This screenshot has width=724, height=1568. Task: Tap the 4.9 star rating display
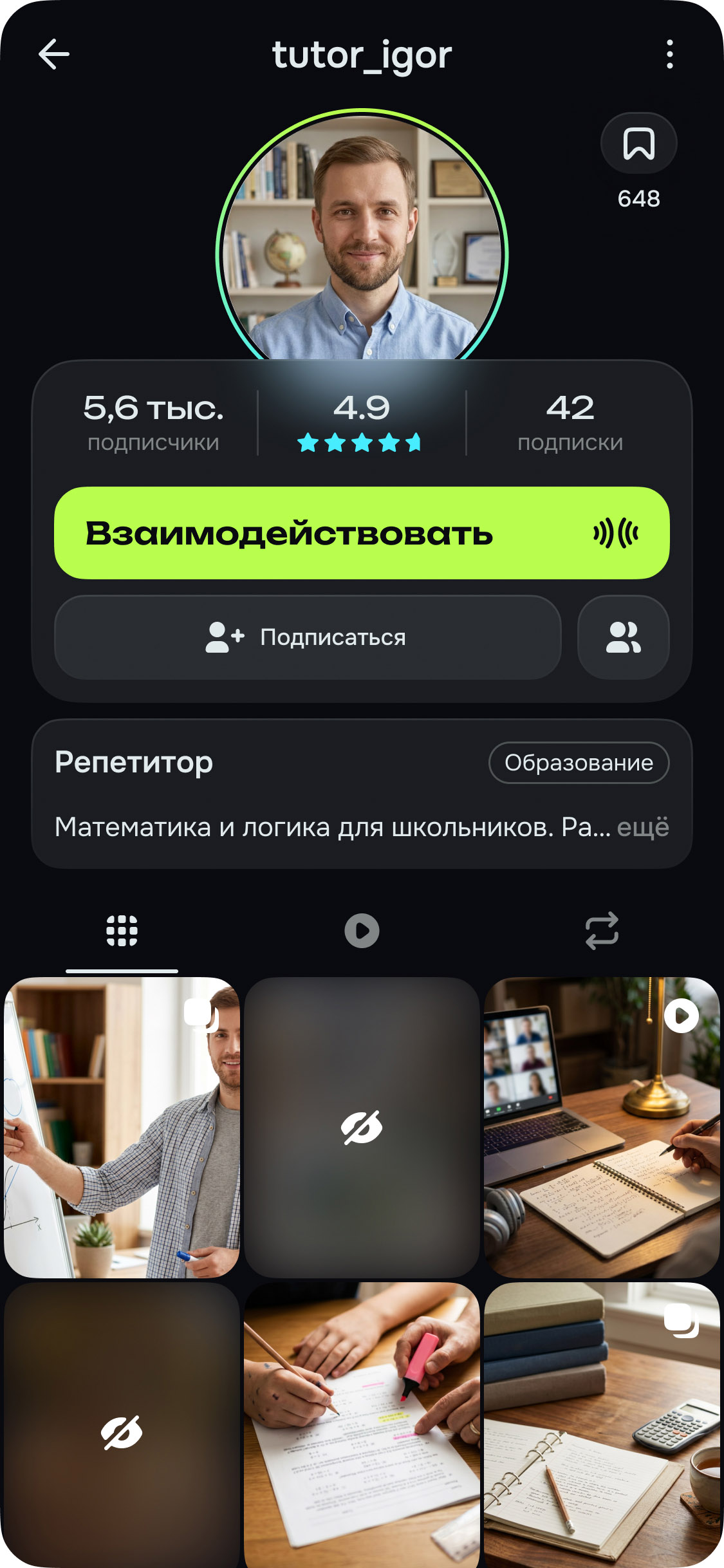(362, 422)
